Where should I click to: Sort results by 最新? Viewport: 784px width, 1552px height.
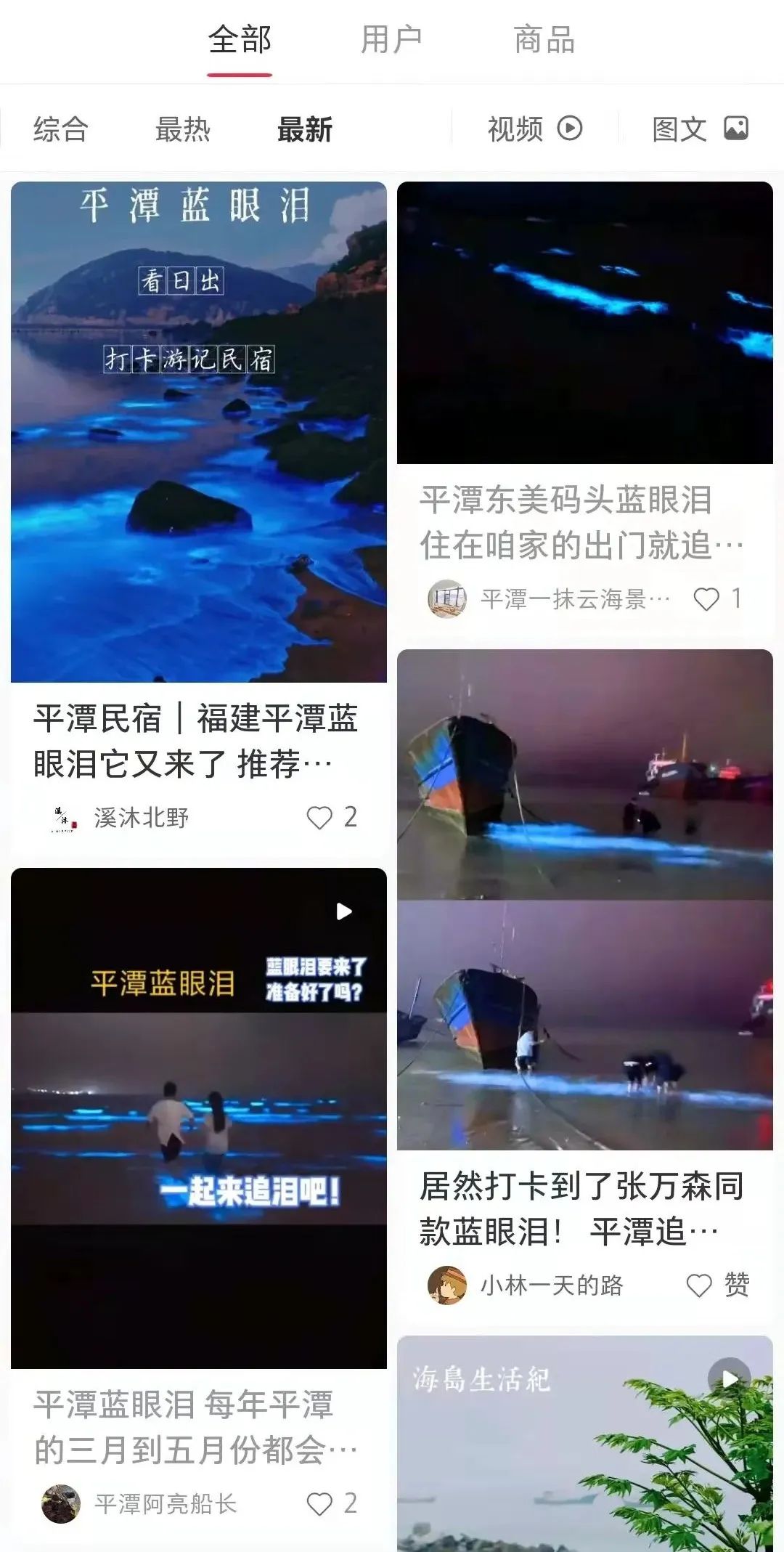tap(305, 129)
